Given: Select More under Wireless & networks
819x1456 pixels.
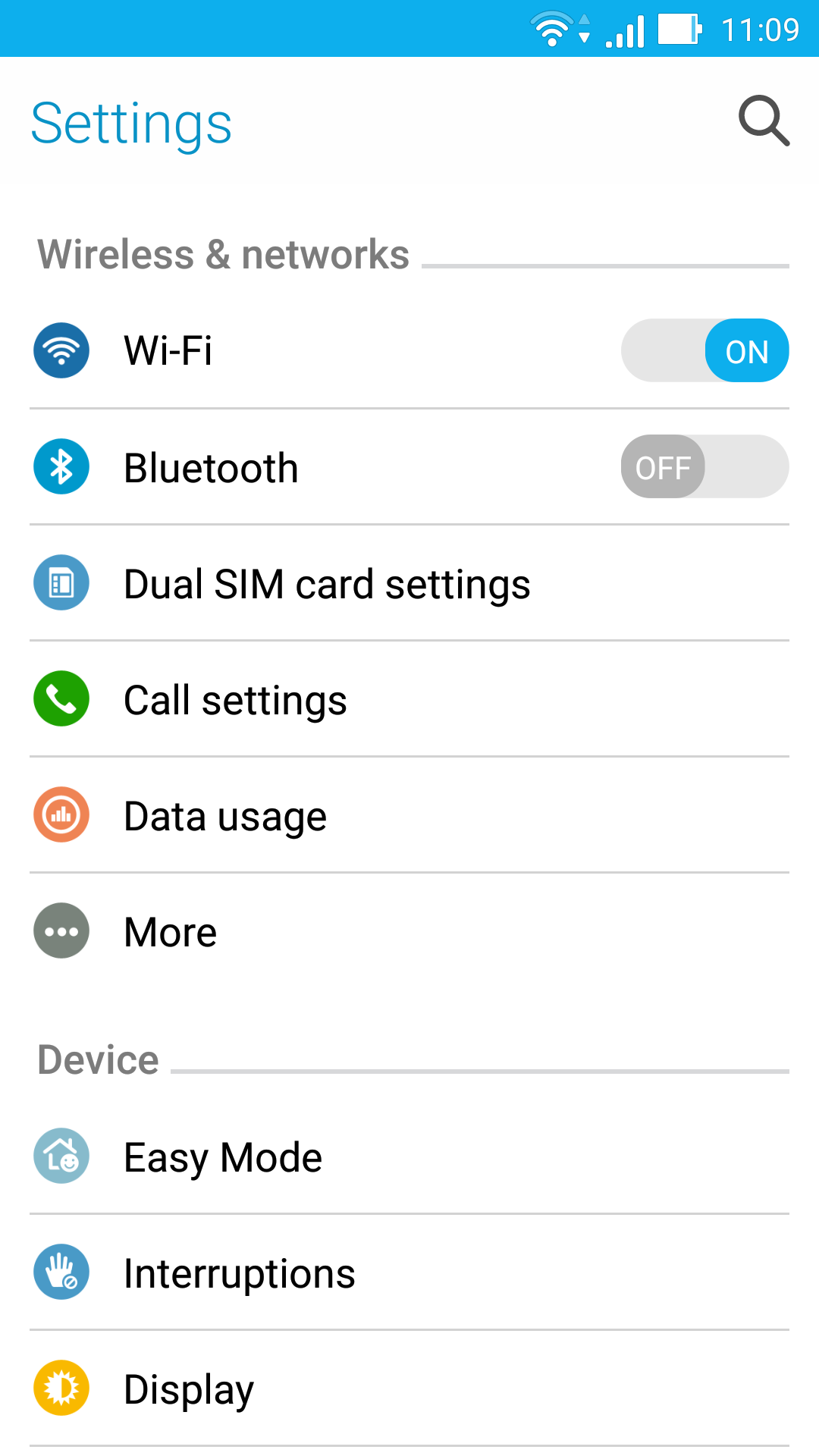Looking at the screenshot, I should 409,930.
